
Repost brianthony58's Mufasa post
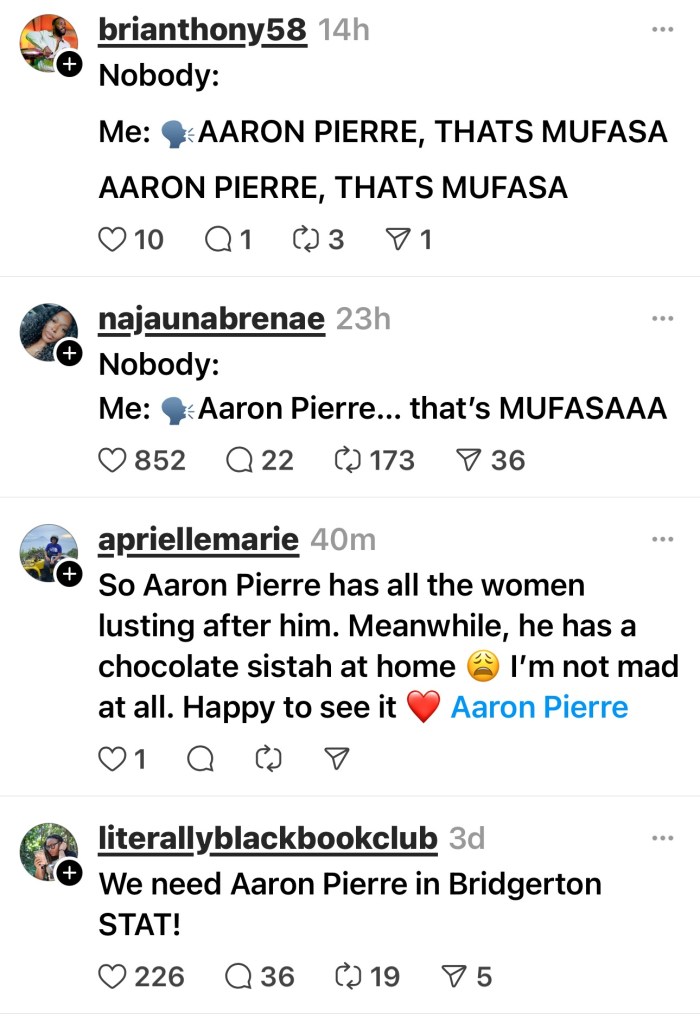click(x=304, y=240)
